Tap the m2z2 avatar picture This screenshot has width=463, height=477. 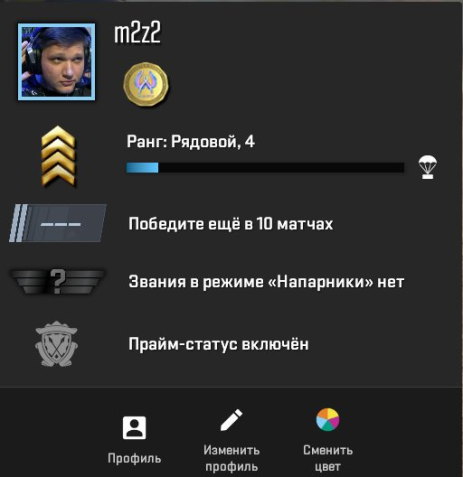[56, 62]
